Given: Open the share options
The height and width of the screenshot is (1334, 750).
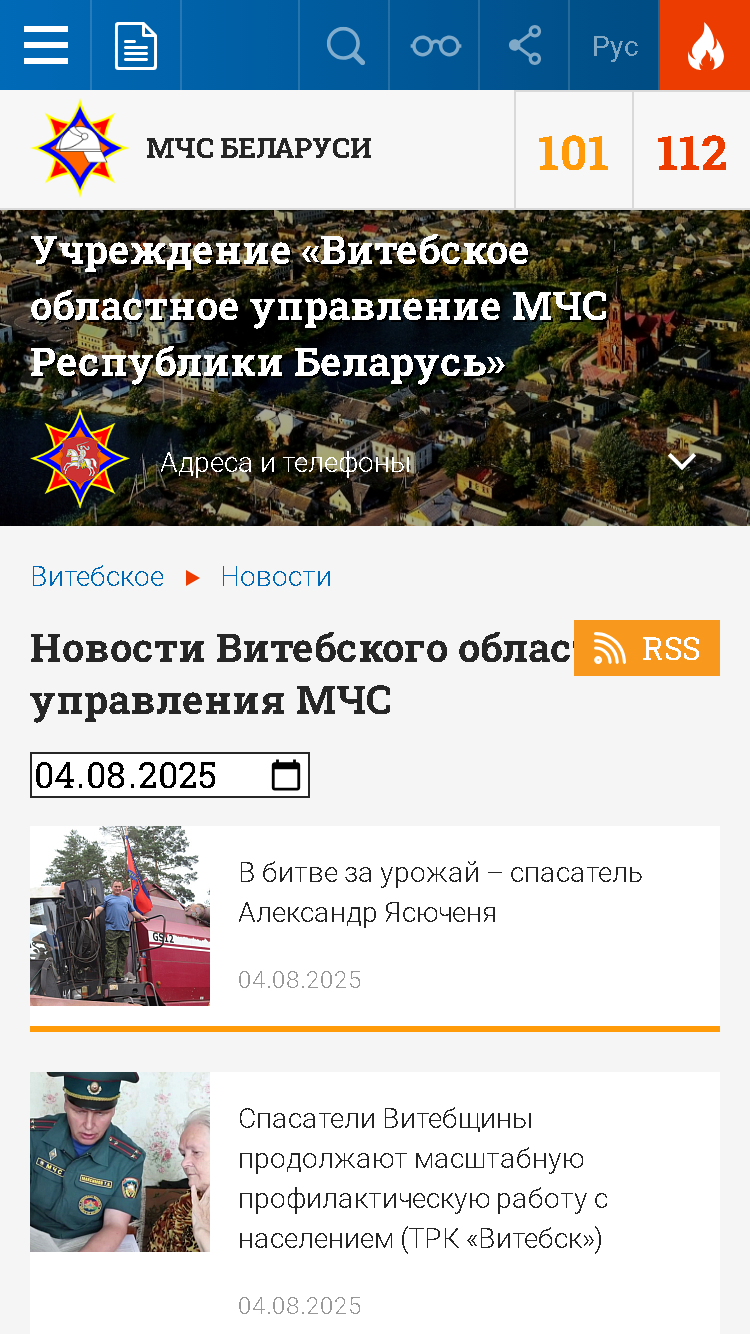Looking at the screenshot, I should coord(525,45).
